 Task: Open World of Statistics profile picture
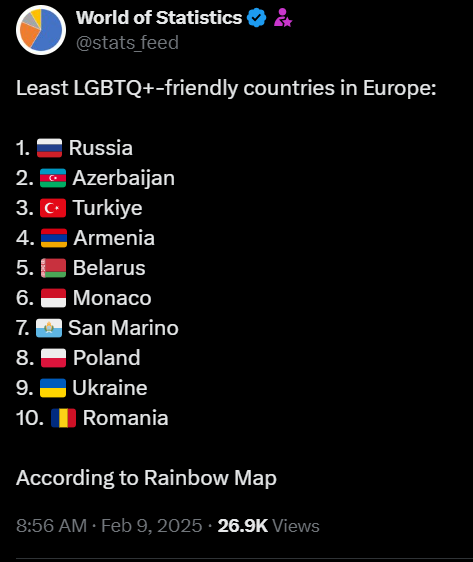(41, 30)
